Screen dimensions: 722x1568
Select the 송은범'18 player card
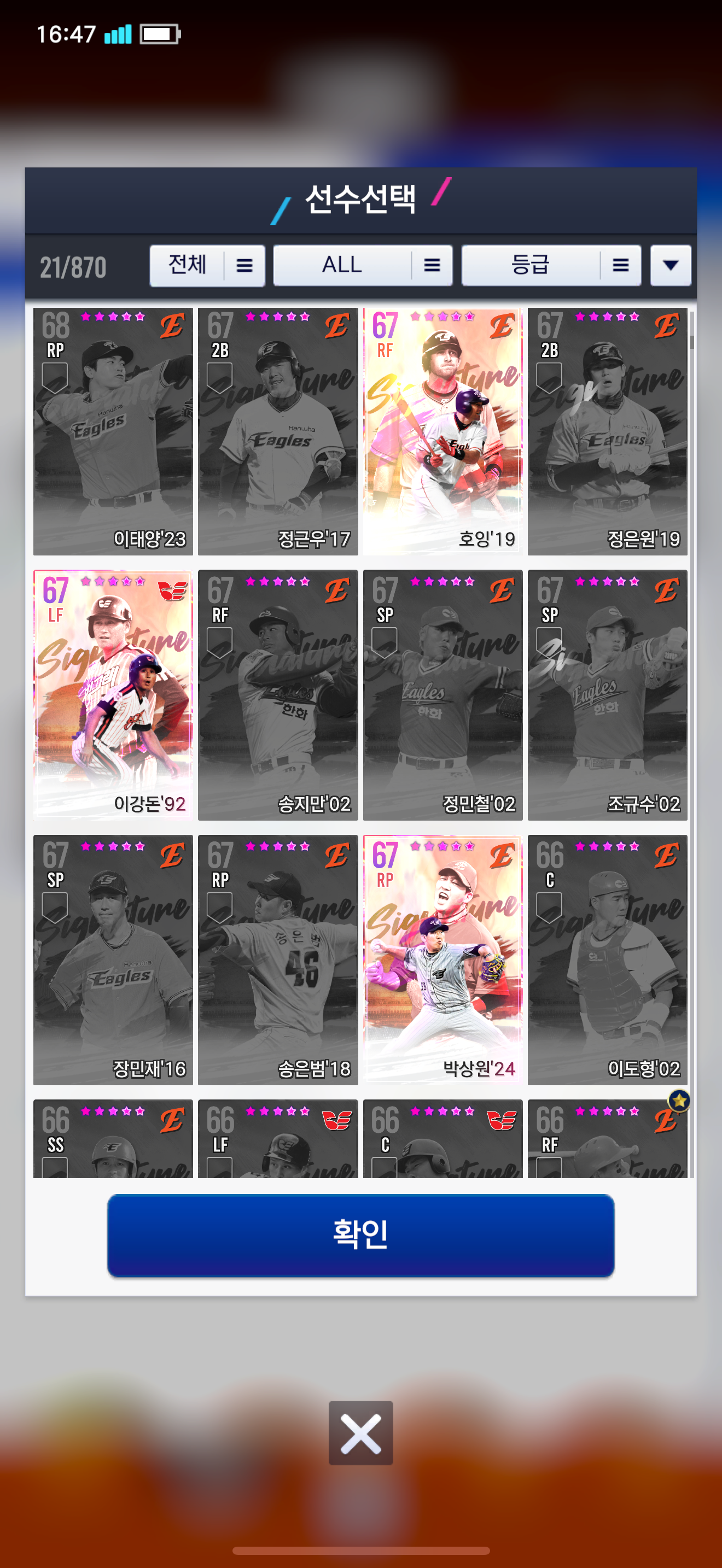278,960
